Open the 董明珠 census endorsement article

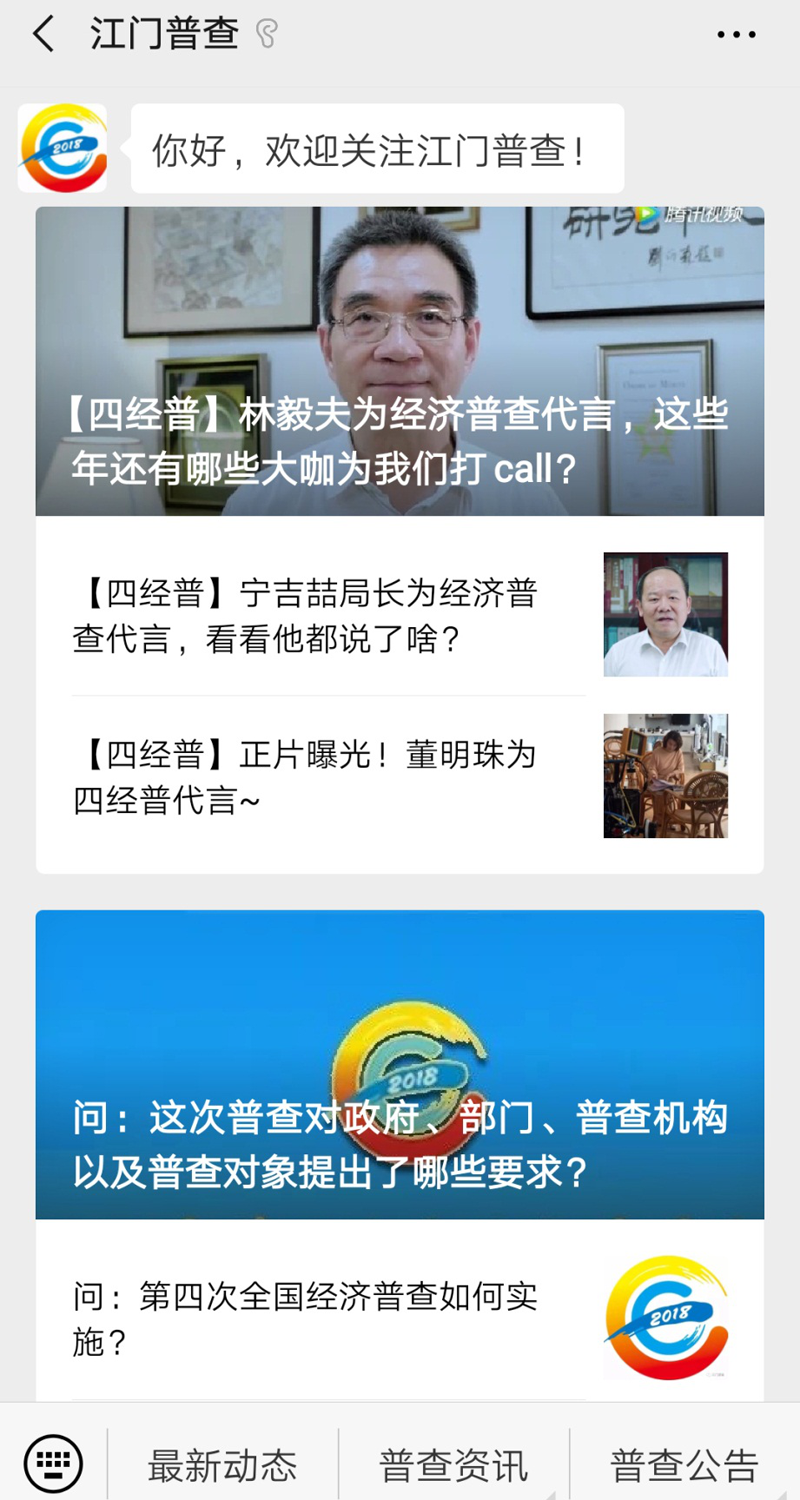tap(300, 777)
